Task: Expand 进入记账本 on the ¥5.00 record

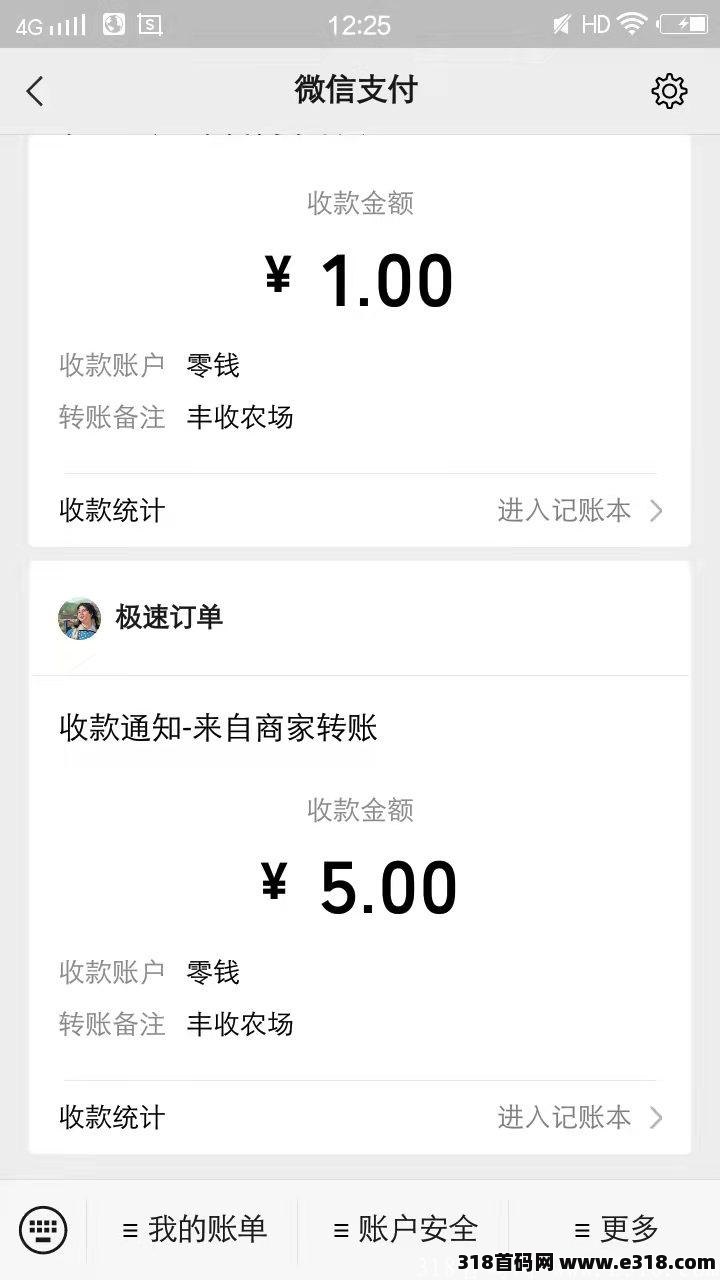Action: [564, 1117]
